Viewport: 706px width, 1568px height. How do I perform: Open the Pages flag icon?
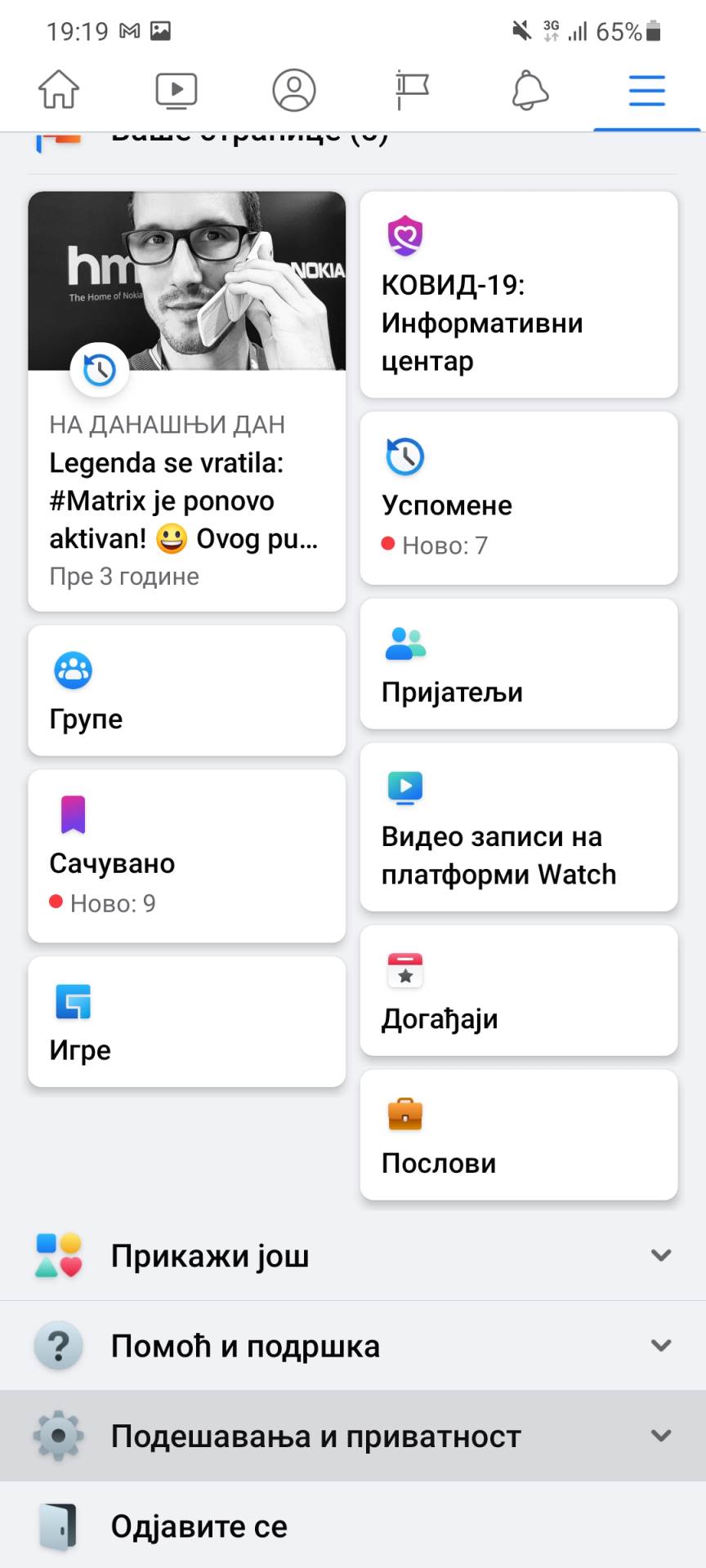[x=411, y=91]
